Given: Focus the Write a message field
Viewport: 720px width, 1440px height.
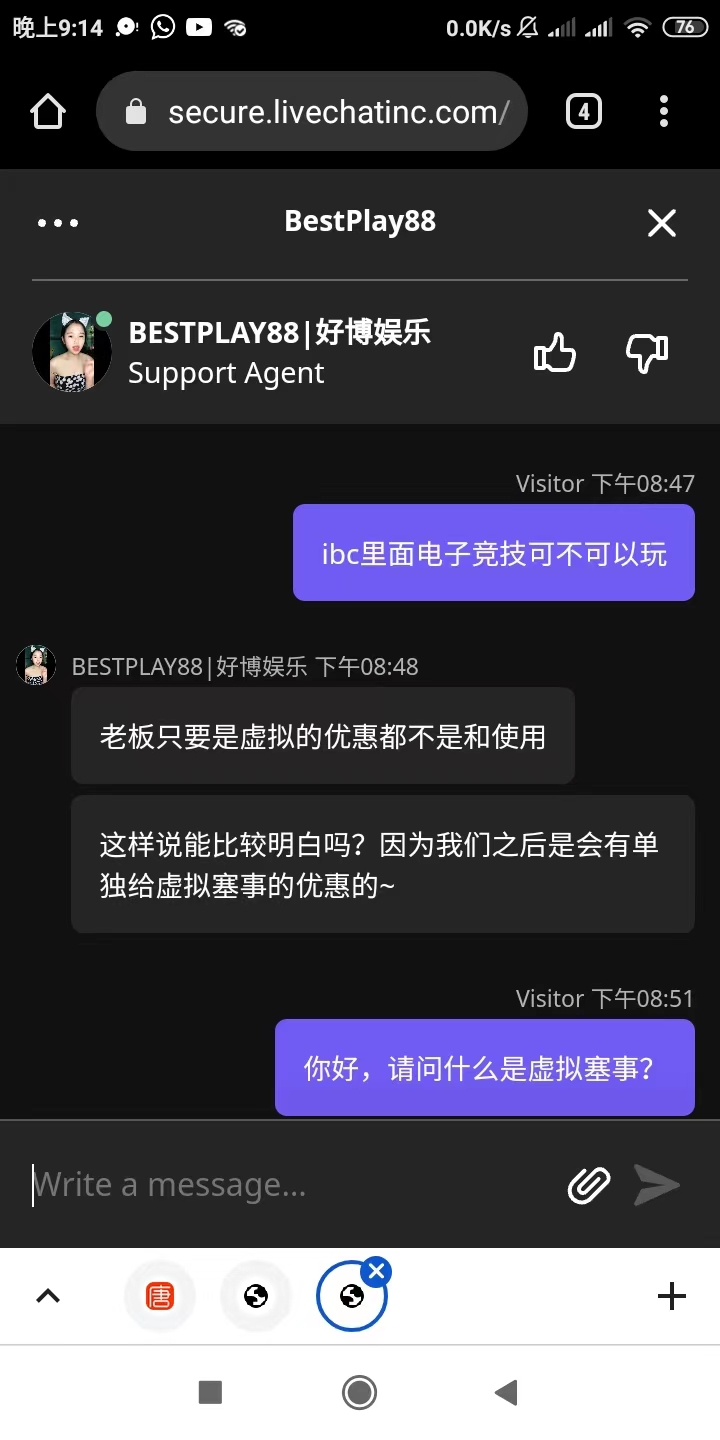Looking at the screenshot, I should click(290, 1185).
